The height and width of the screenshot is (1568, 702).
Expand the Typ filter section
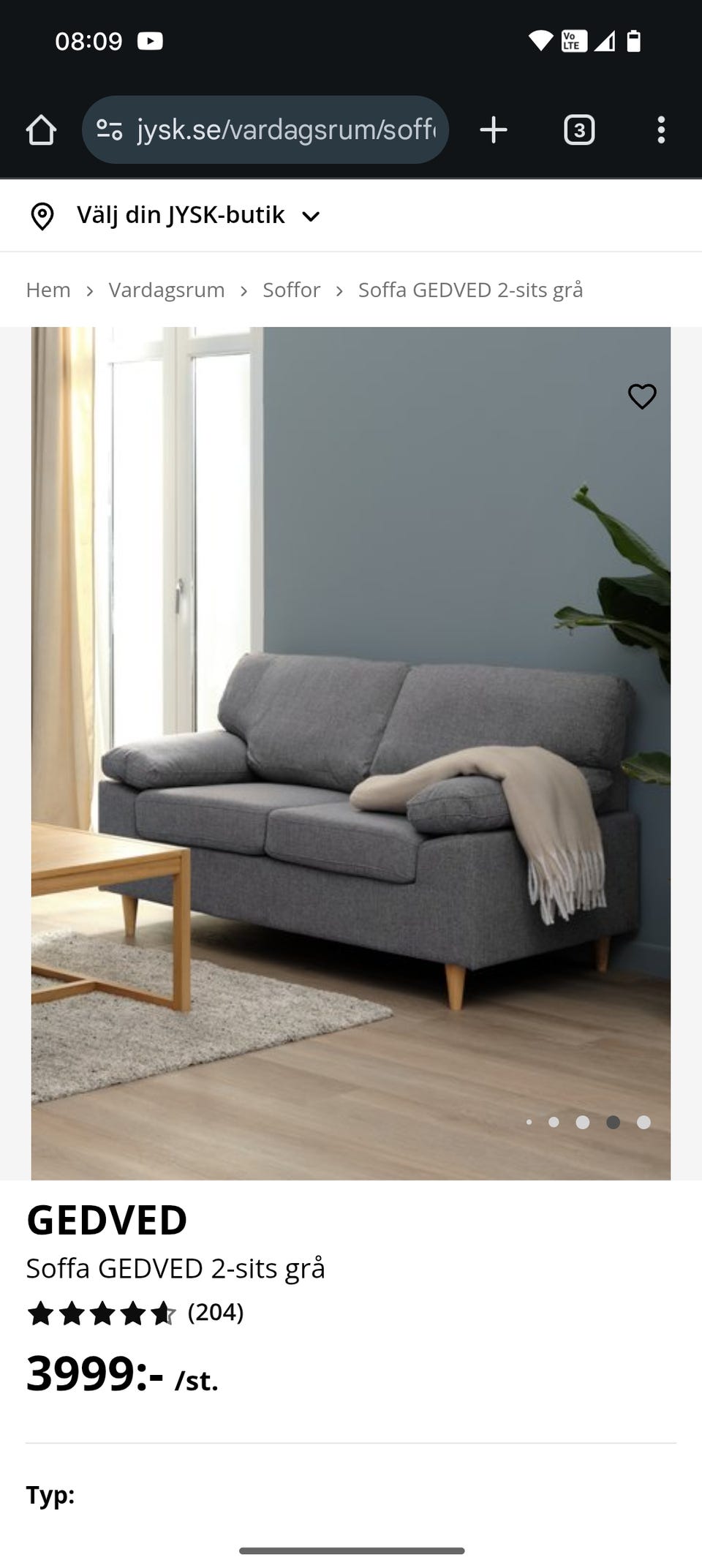pyautogui.click(x=49, y=1493)
